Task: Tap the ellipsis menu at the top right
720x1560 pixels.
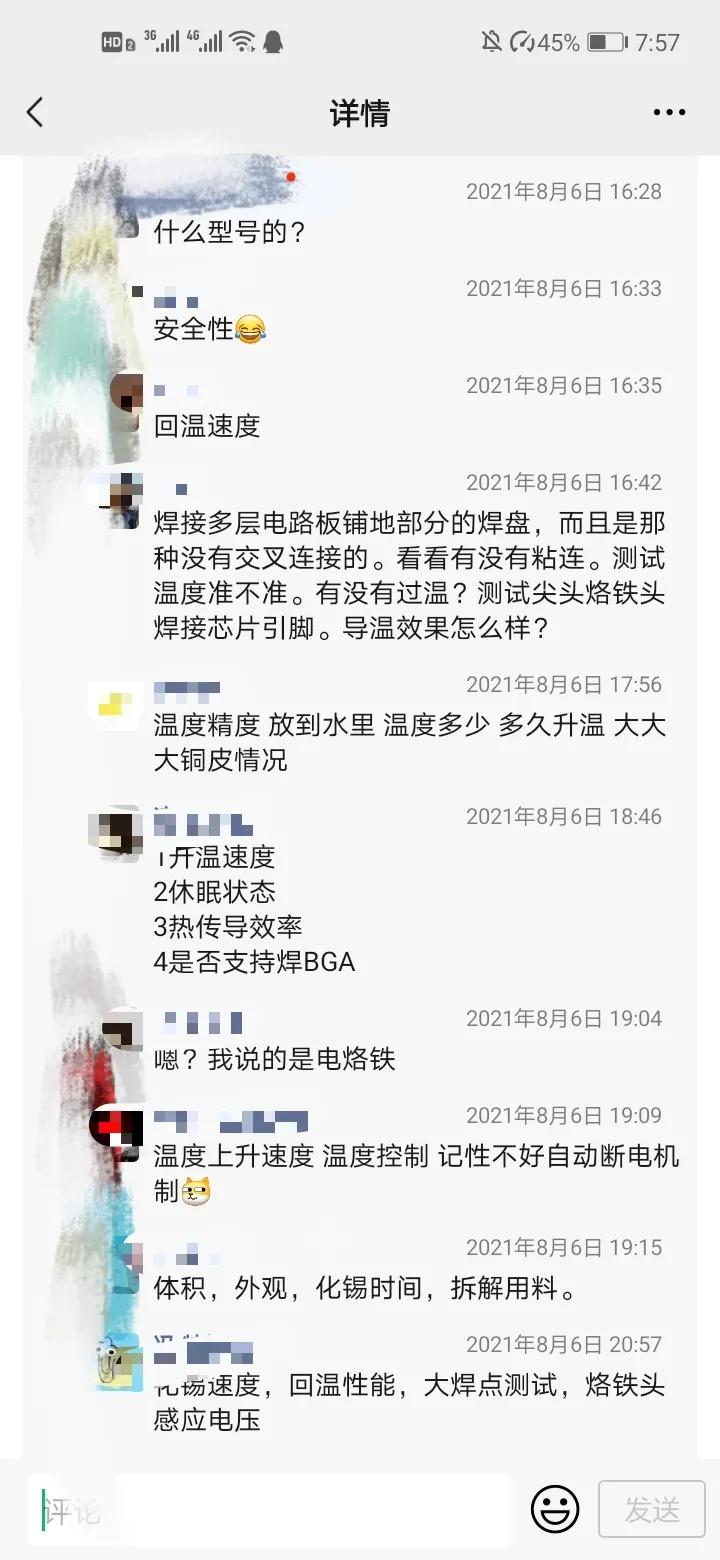Action: tap(667, 112)
